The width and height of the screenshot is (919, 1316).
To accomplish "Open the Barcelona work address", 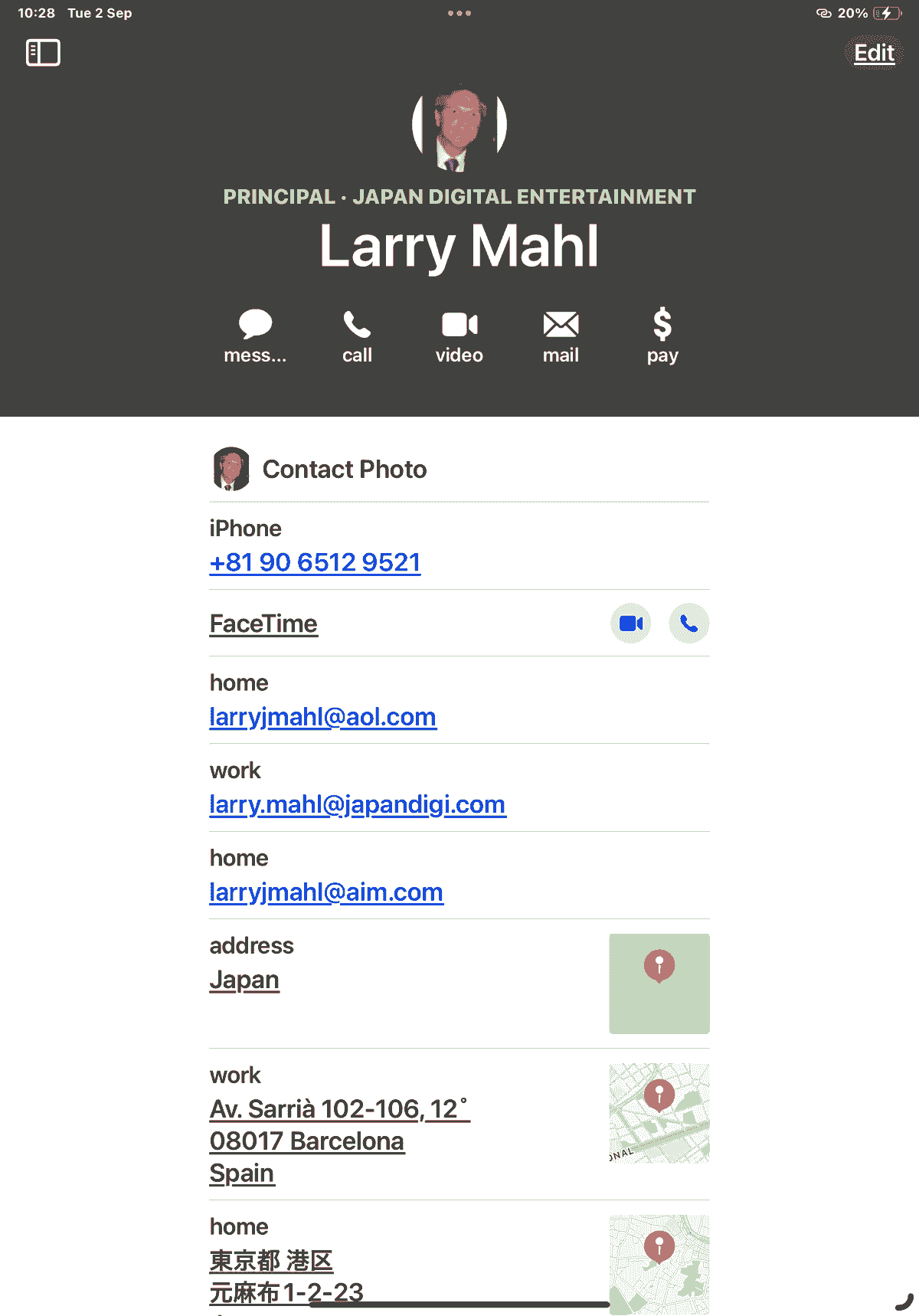I will [307, 1141].
